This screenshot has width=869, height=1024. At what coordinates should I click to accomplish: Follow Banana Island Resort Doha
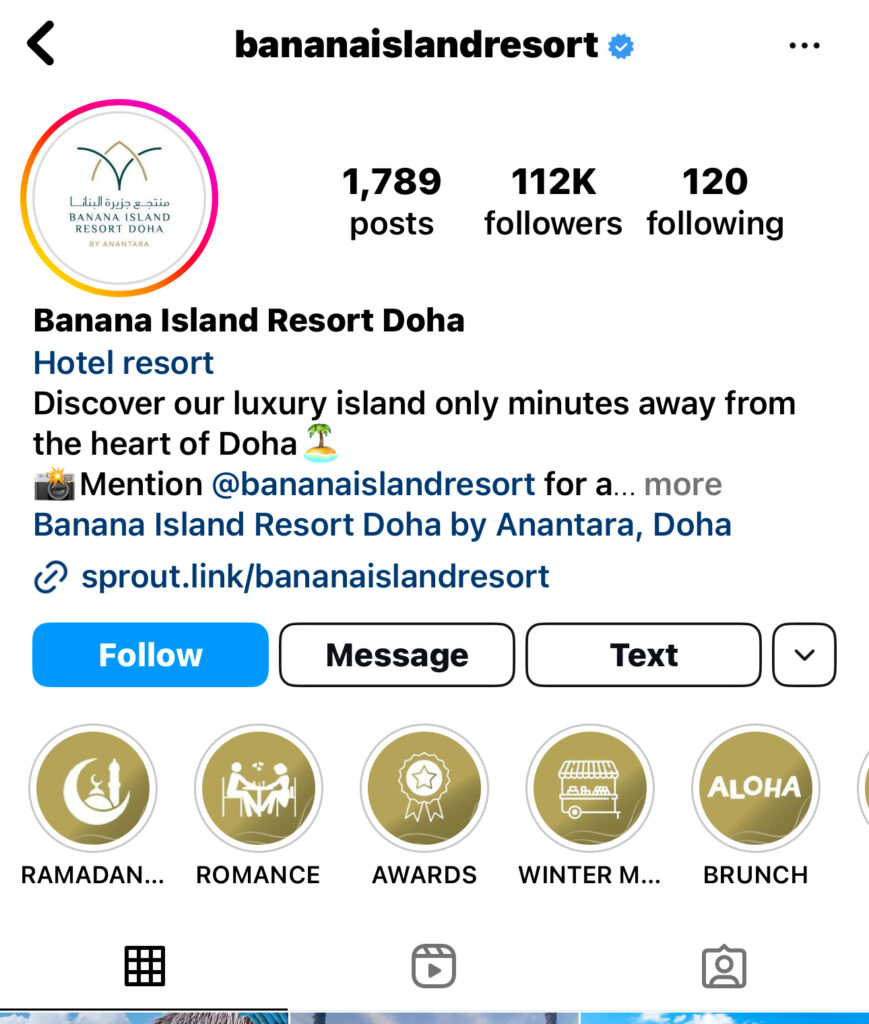click(x=150, y=655)
